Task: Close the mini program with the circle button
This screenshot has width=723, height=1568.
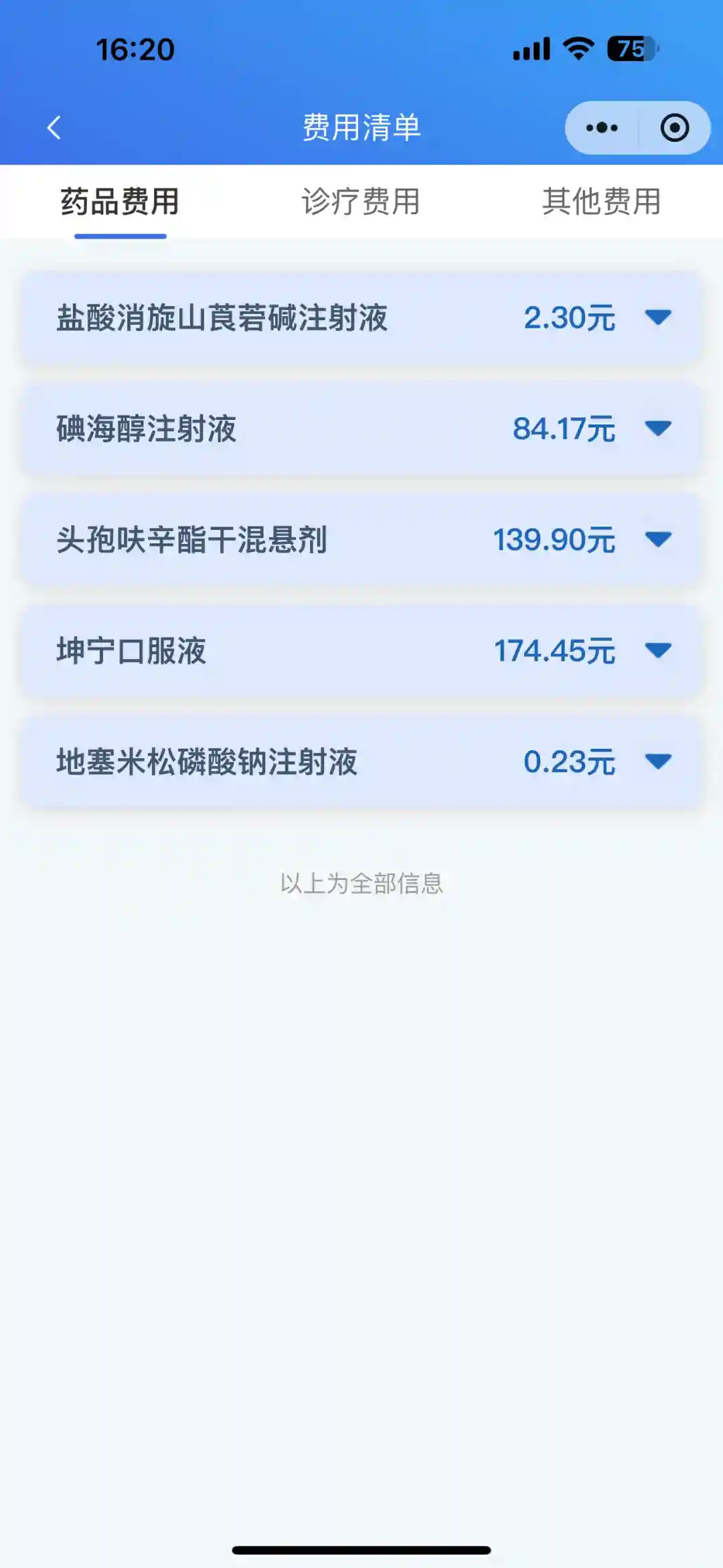Action: (x=674, y=127)
